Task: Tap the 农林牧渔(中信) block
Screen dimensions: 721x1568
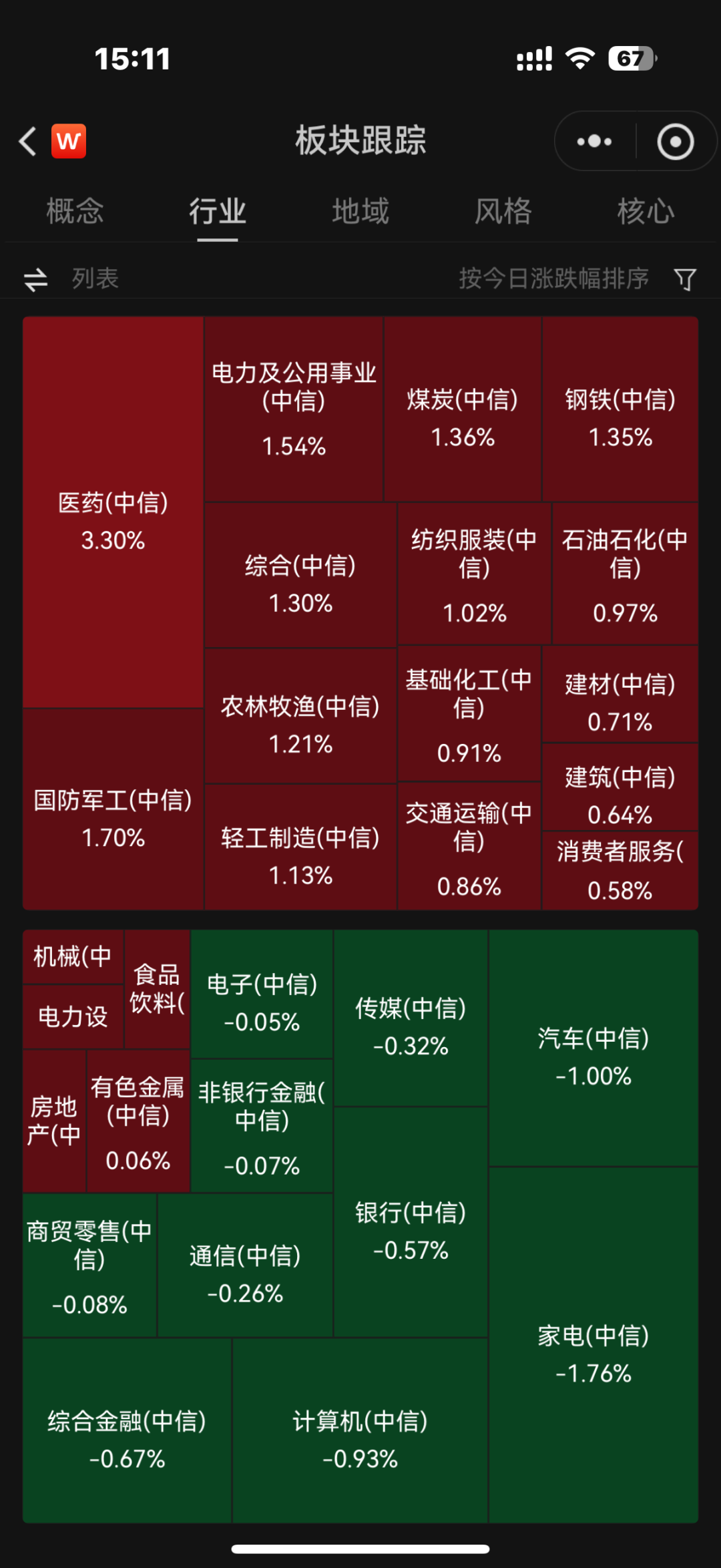Action: point(300,715)
